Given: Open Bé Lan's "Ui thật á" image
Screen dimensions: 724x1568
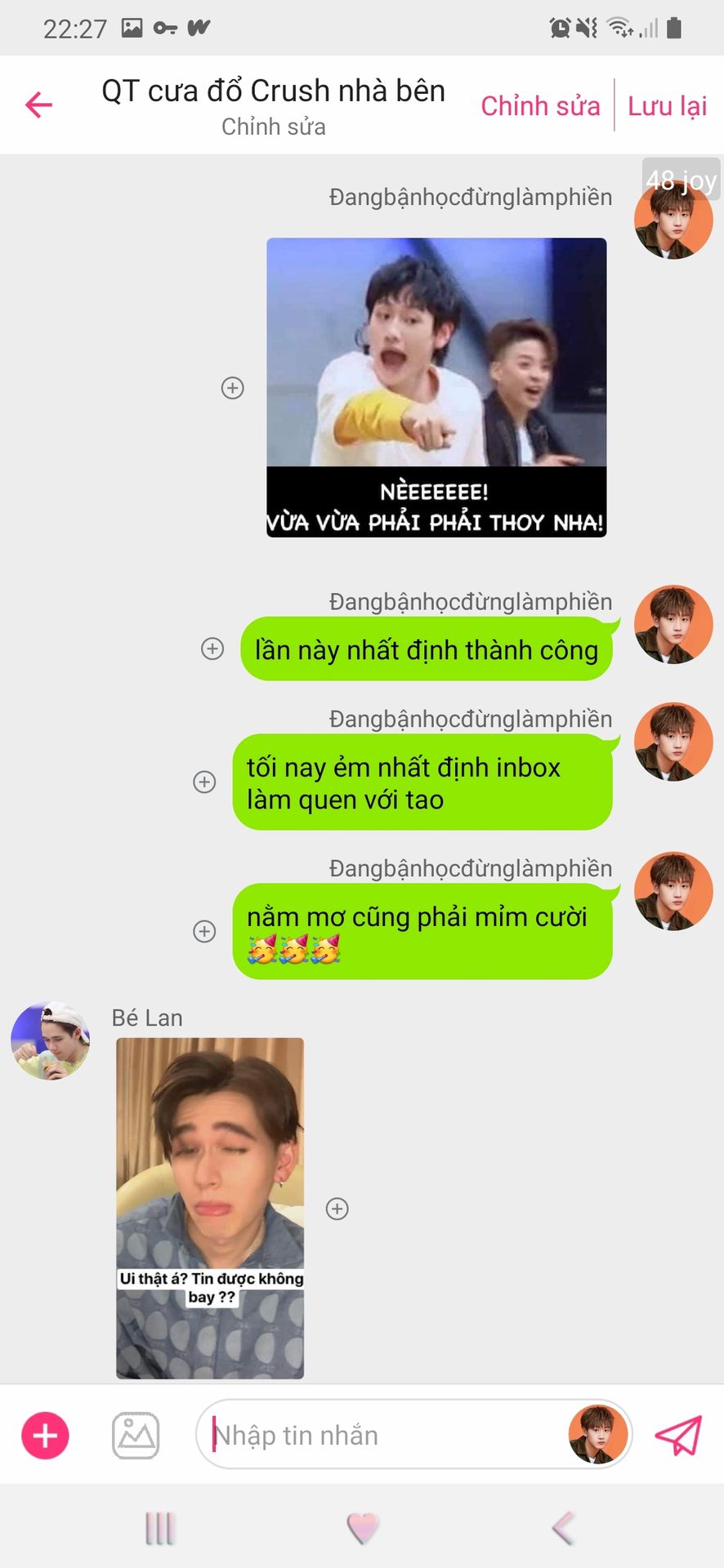Looking at the screenshot, I should pos(210,1208).
